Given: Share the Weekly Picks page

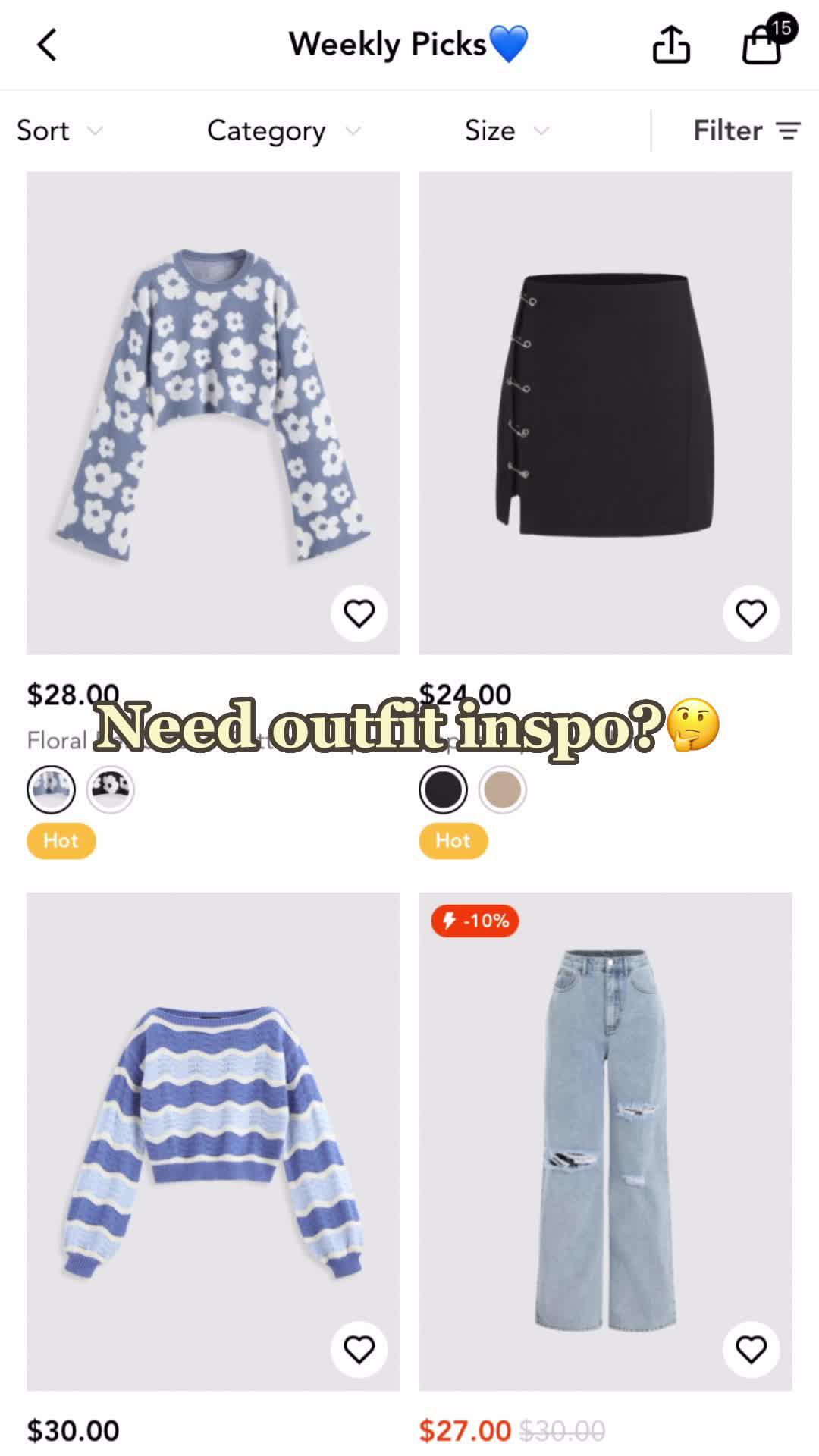Looking at the screenshot, I should pos(671,45).
